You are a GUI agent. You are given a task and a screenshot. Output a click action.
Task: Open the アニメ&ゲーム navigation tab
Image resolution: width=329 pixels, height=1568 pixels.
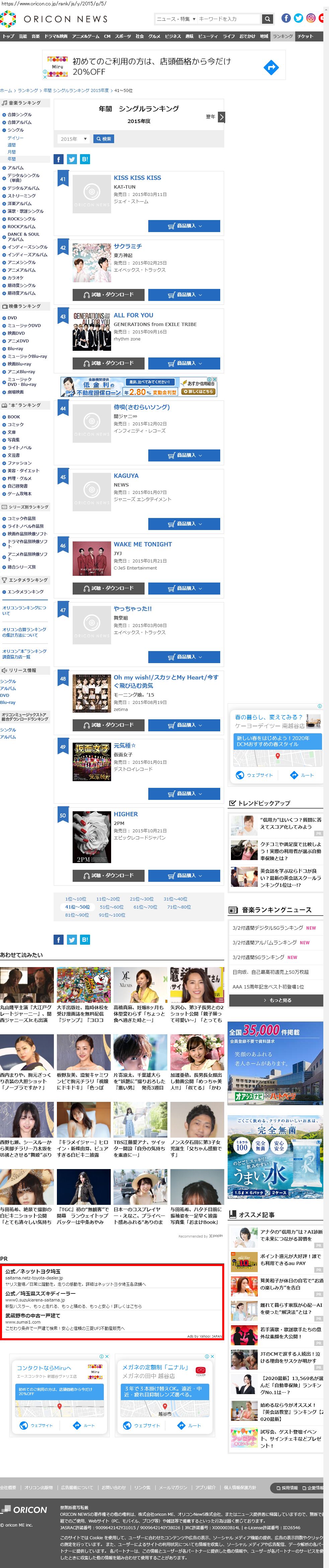85,36
